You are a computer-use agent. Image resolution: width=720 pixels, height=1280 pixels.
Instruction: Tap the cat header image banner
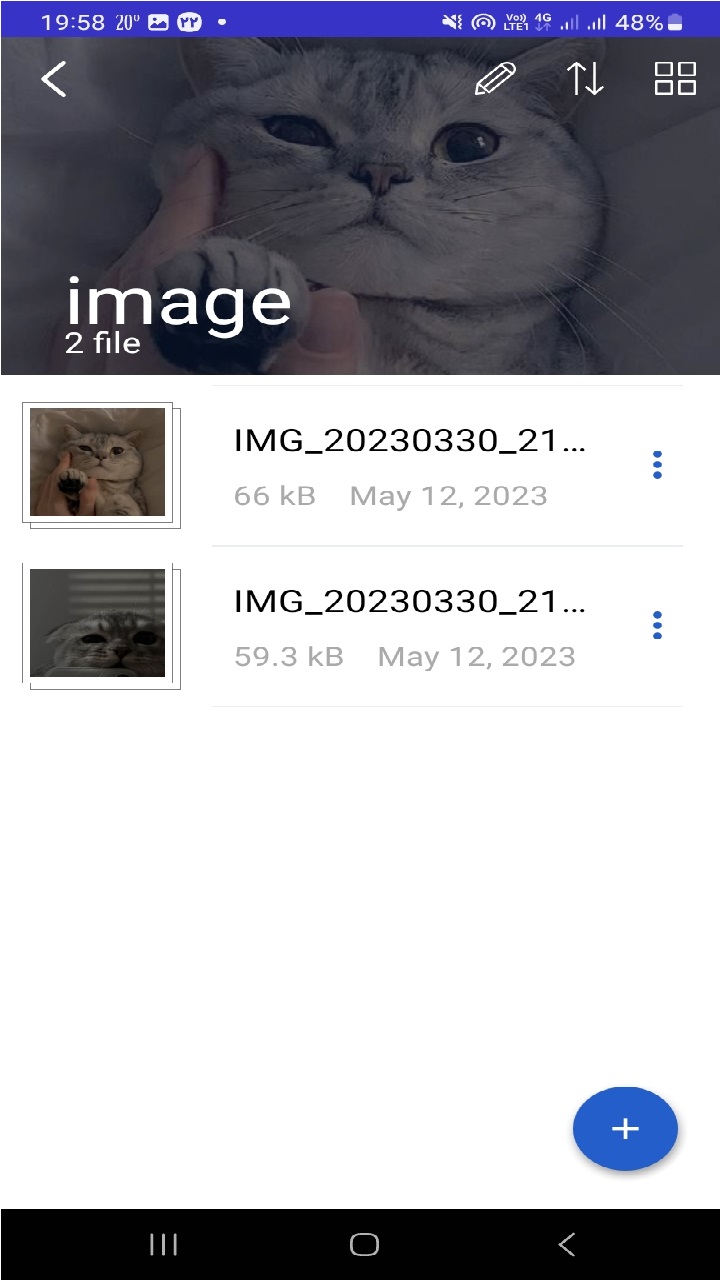pyautogui.click(x=360, y=200)
